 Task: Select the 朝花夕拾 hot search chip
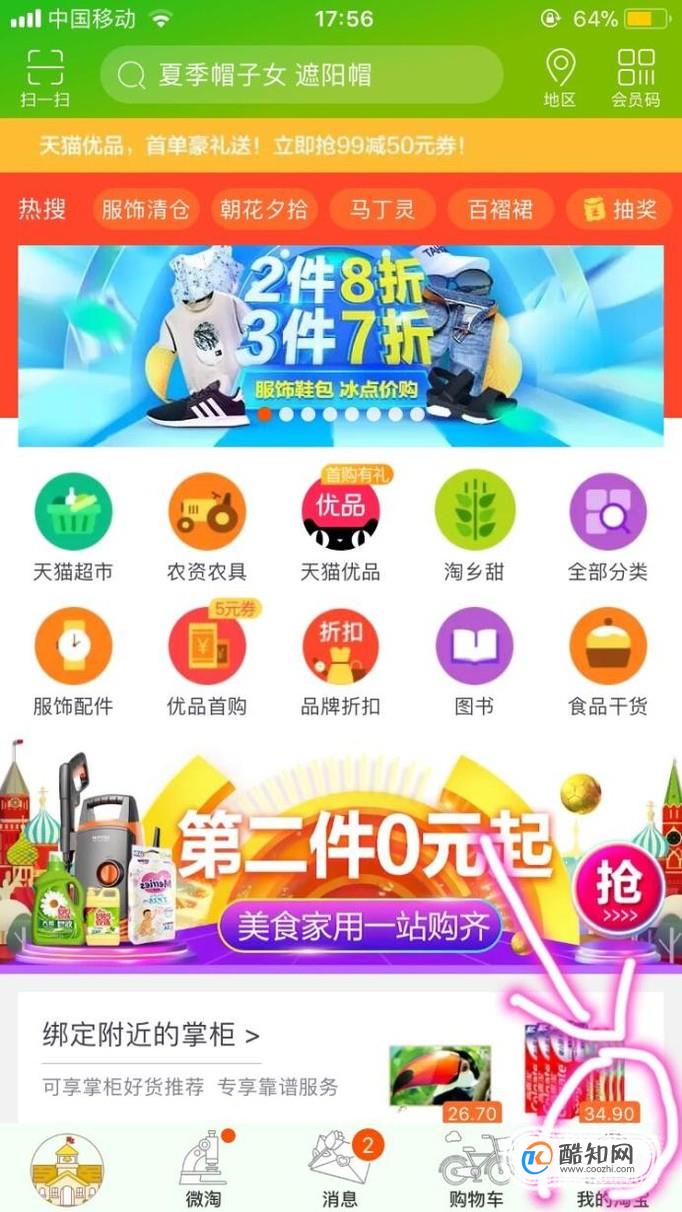pos(264,210)
